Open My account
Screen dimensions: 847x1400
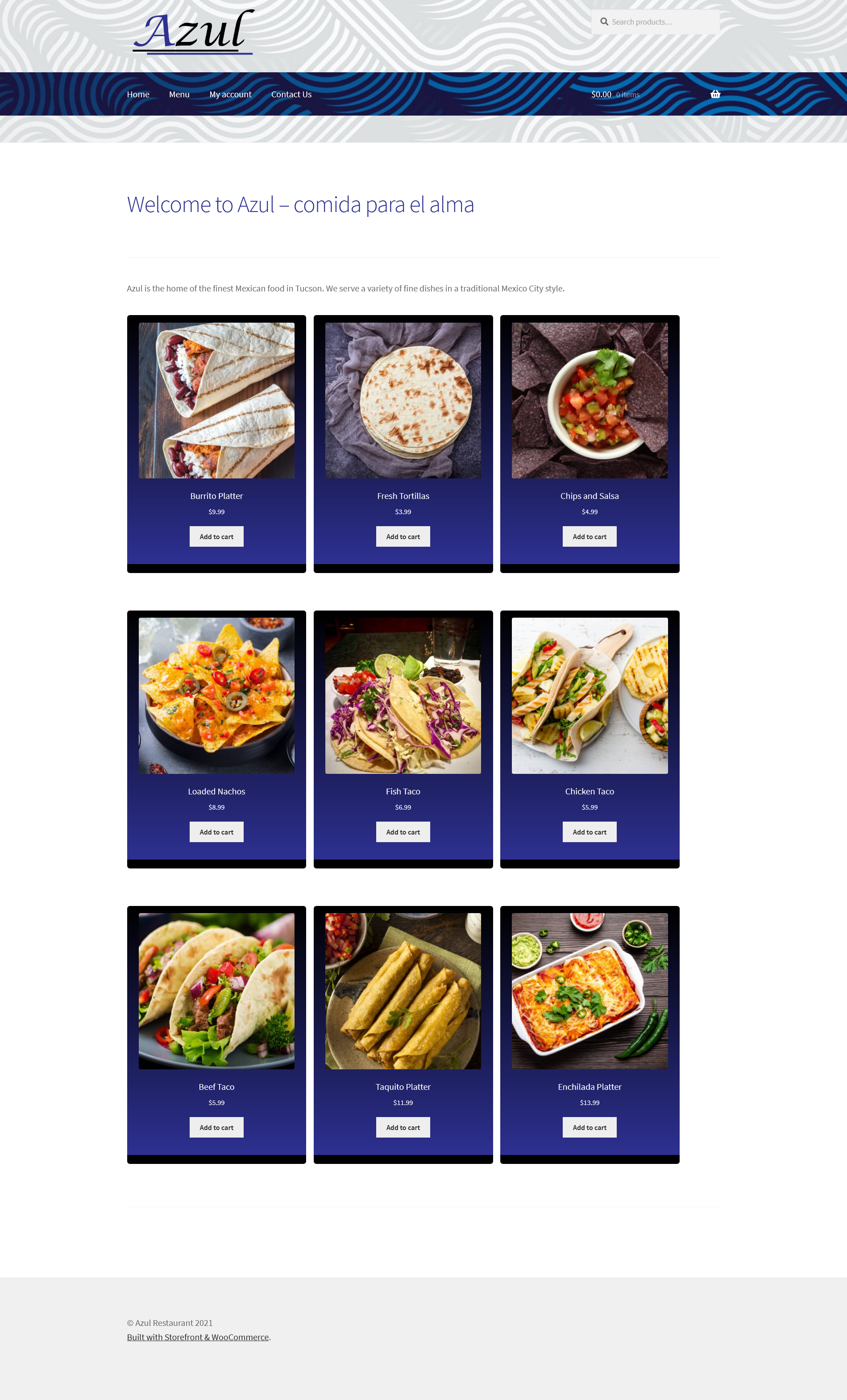coord(230,94)
